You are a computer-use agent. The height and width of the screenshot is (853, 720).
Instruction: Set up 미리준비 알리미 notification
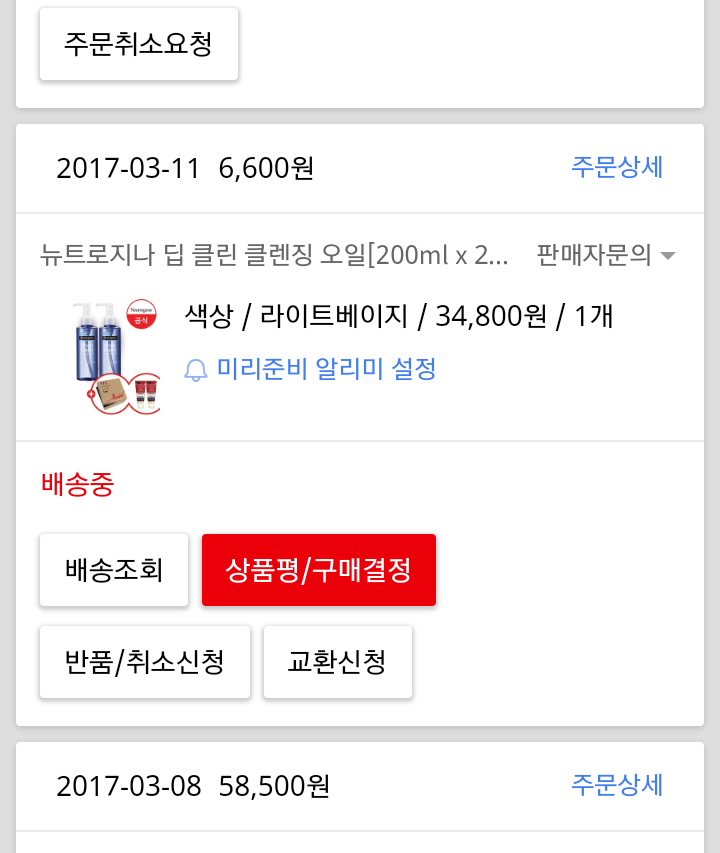tap(311, 369)
